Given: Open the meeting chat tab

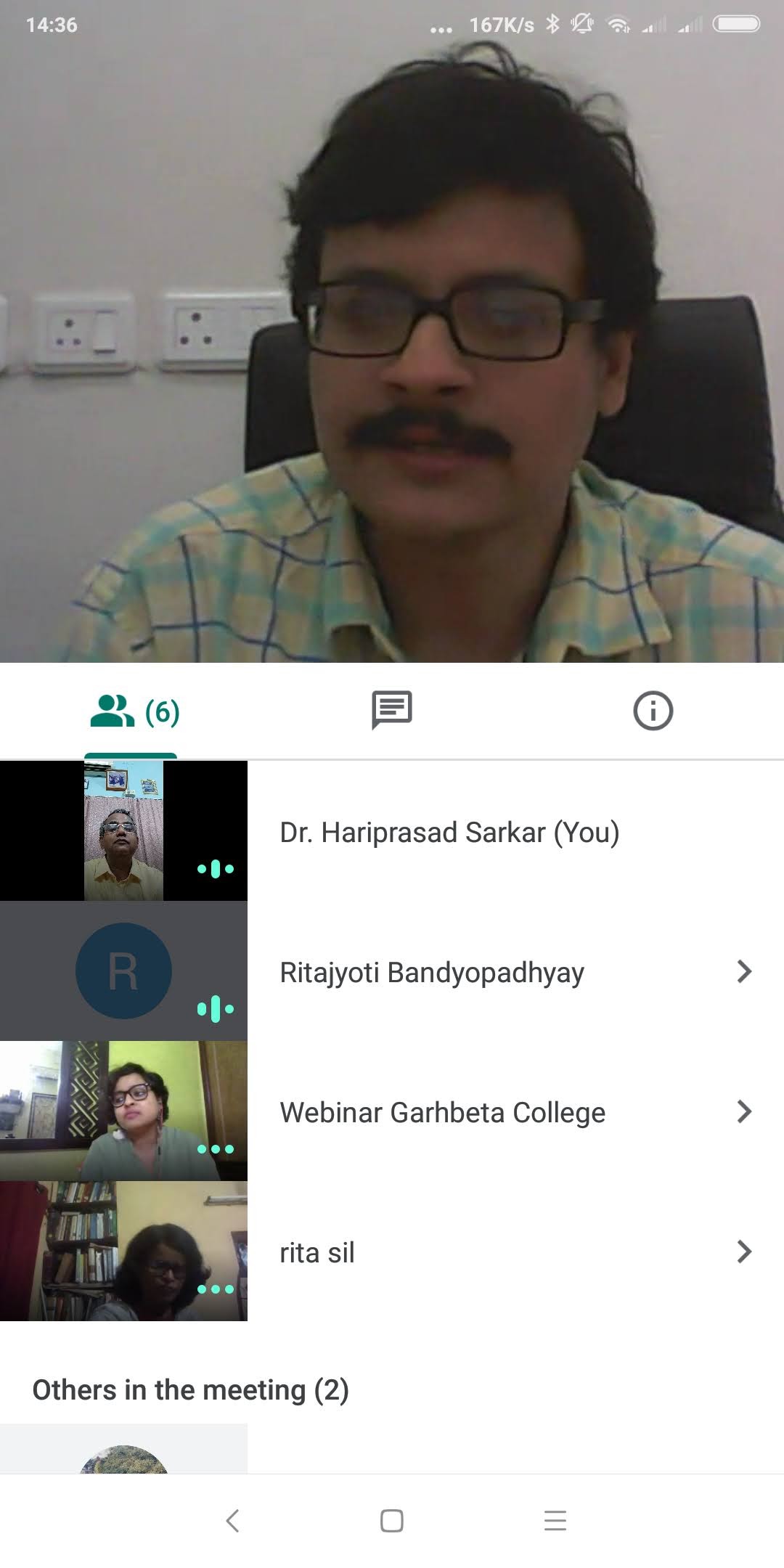Looking at the screenshot, I should [392, 710].
